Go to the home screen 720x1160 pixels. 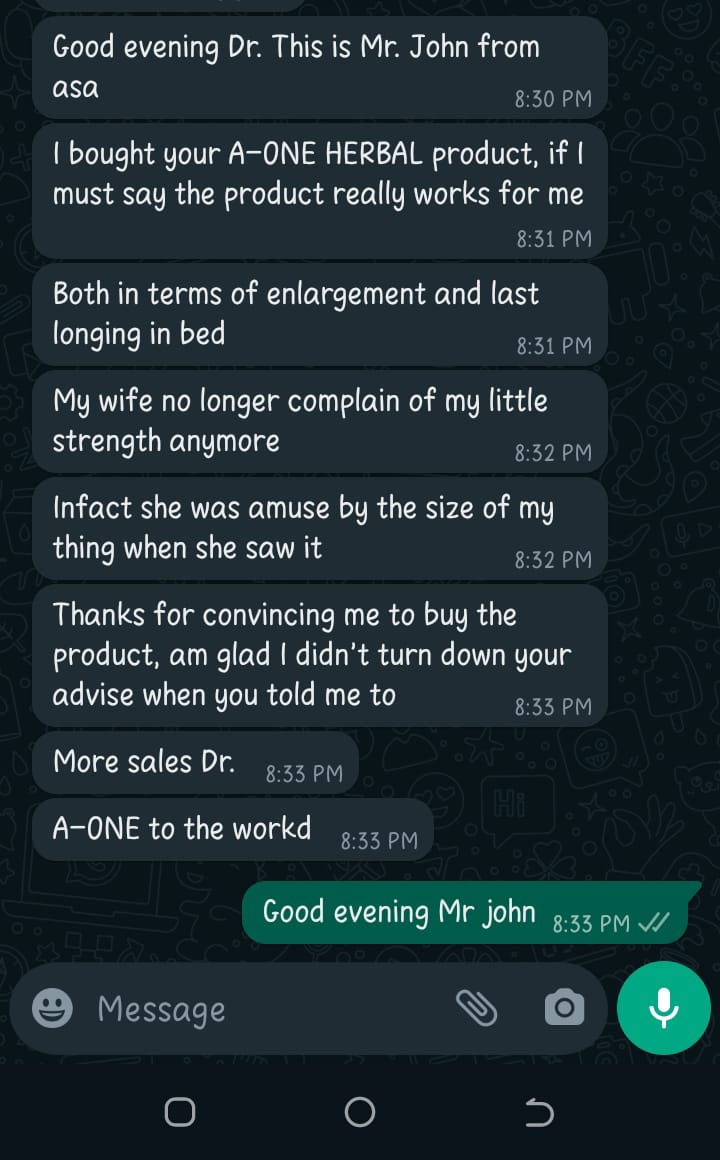pyautogui.click(x=359, y=1112)
